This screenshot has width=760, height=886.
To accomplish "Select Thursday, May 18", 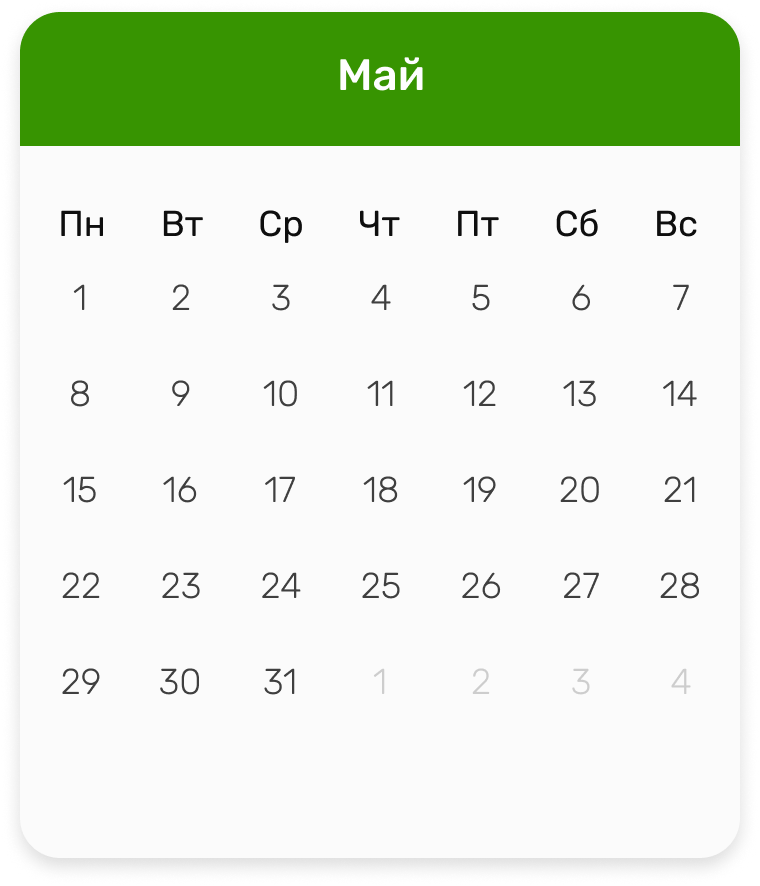I will pos(380,490).
